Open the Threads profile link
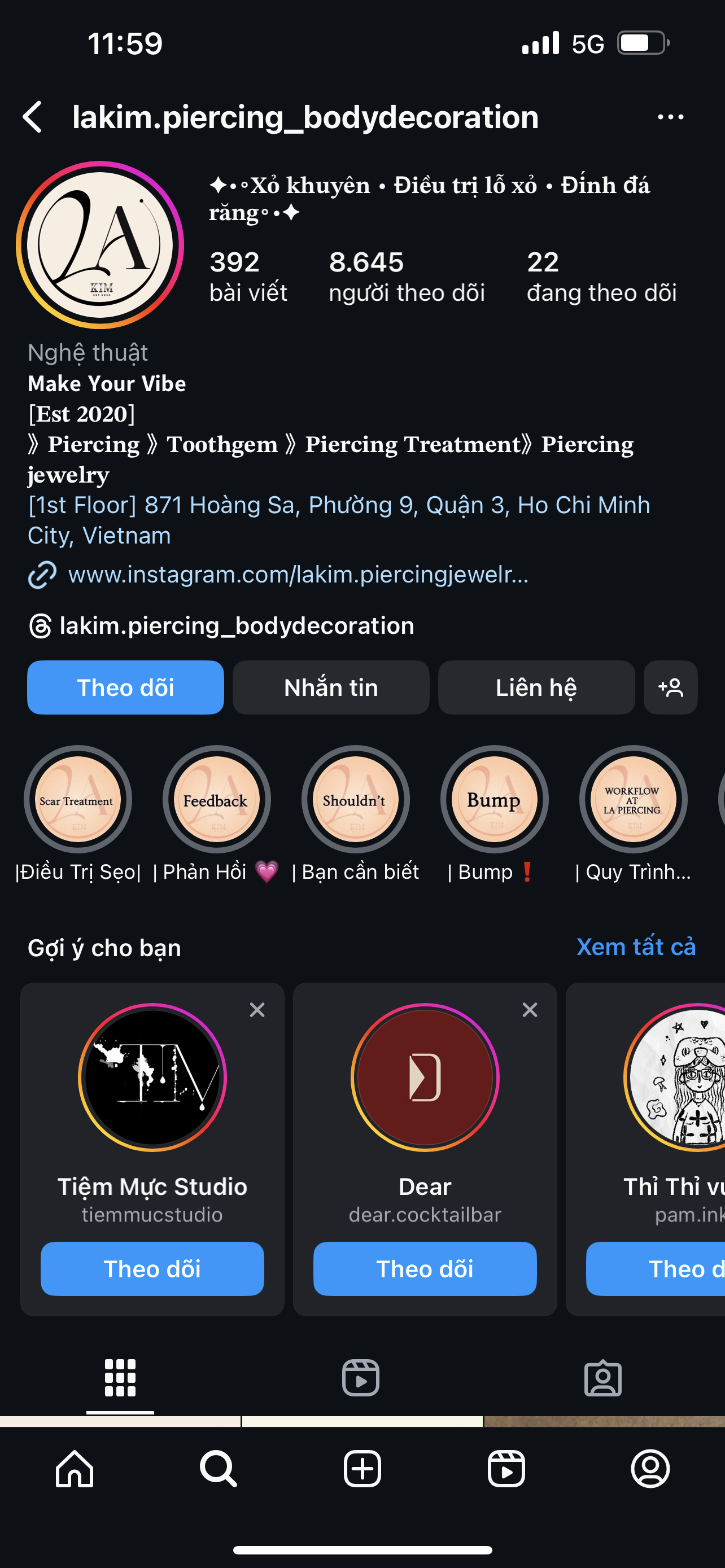725x1568 pixels. pyautogui.click(x=236, y=626)
